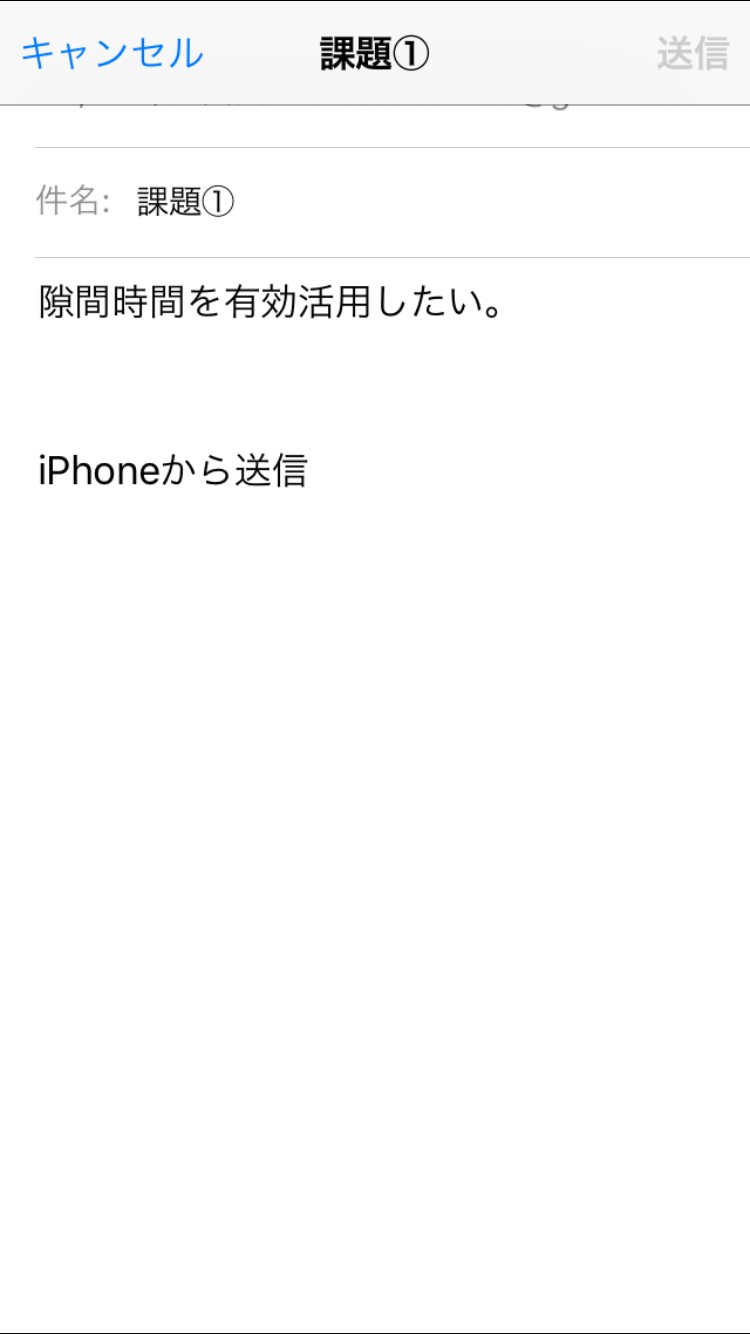Tap the 送信 send button

pos(693,53)
